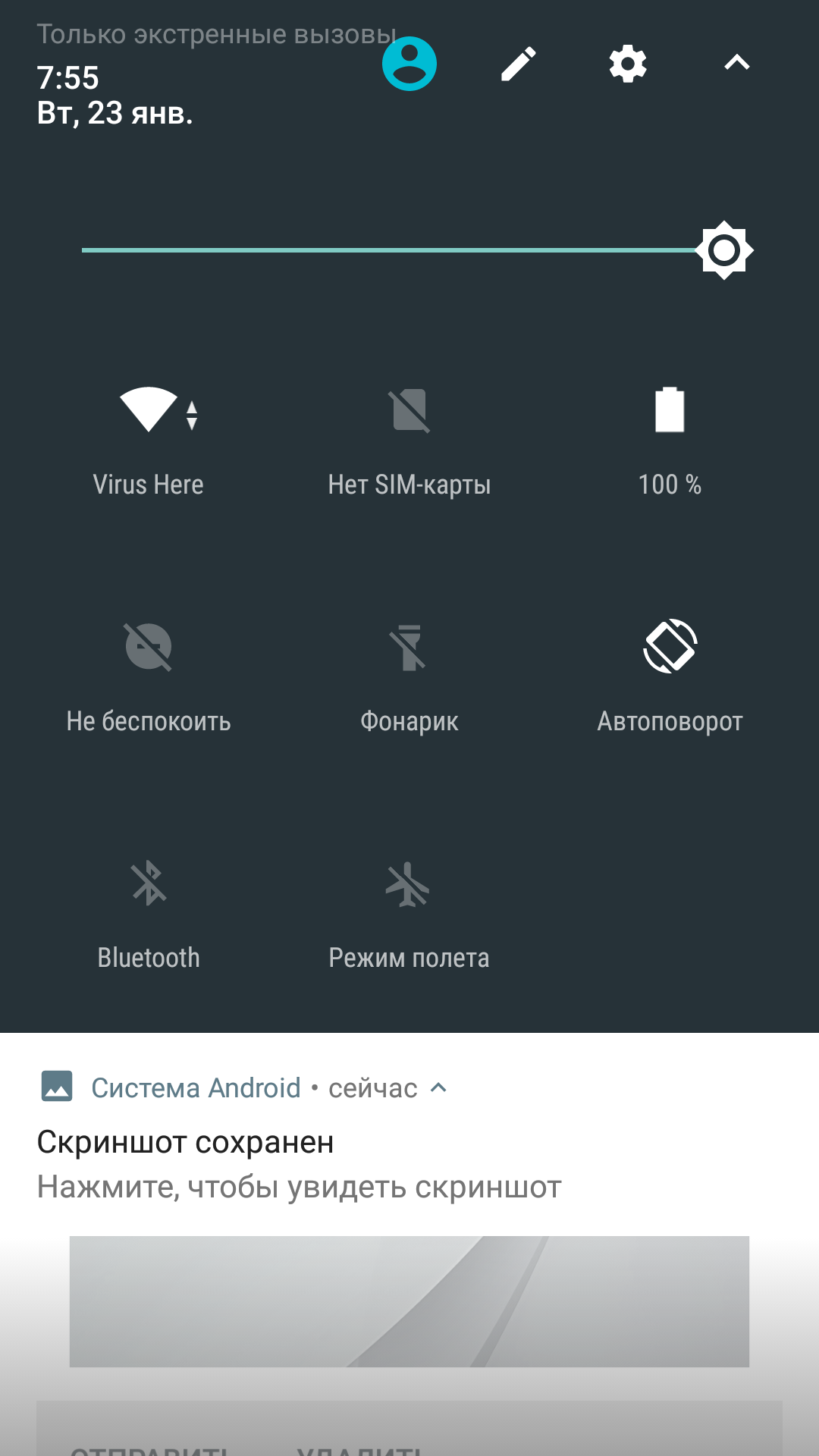Screen dimensions: 819x1456
Task: Edit the quick settings tiles
Action: click(x=519, y=64)
